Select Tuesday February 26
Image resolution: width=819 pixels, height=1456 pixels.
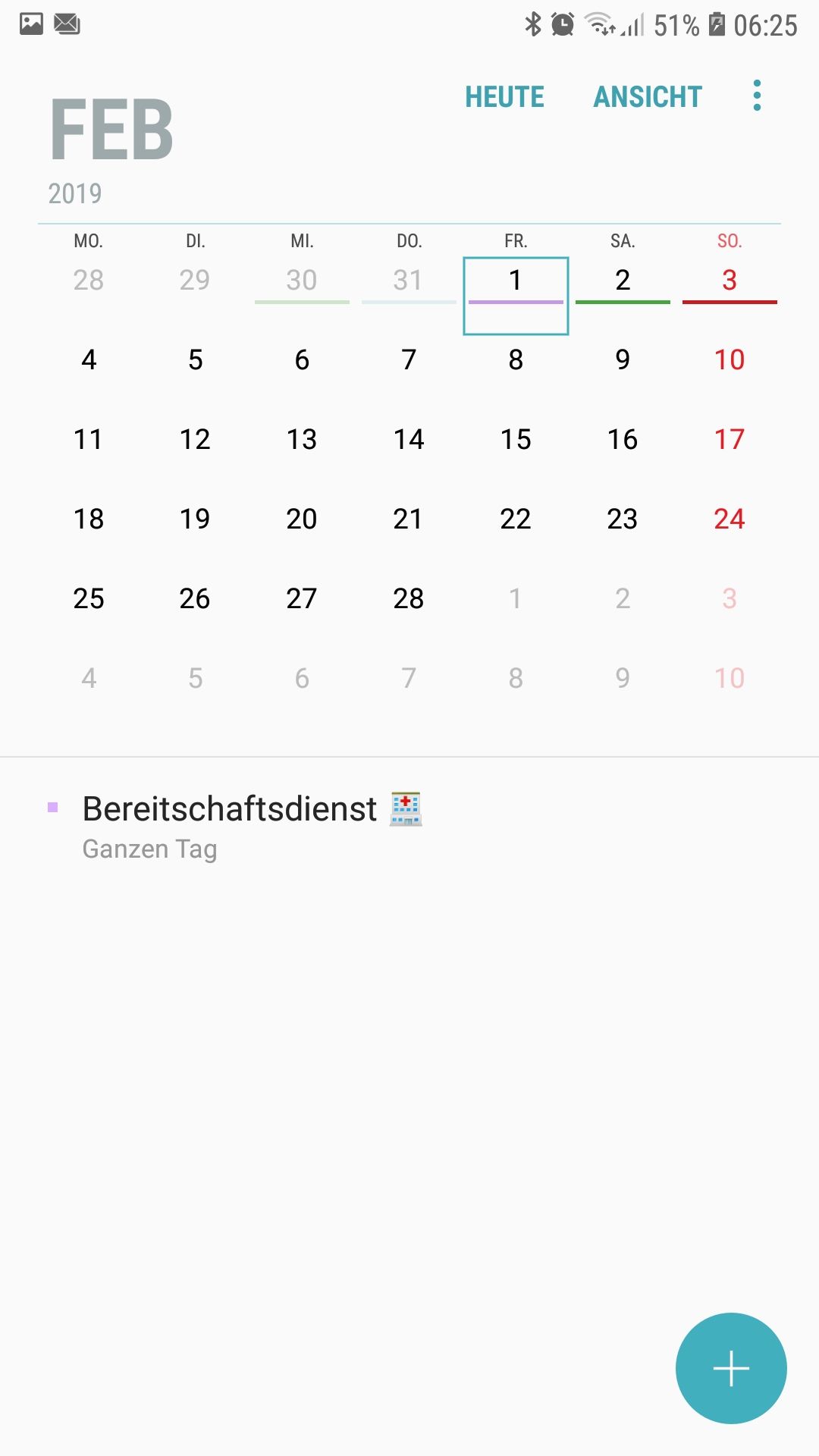pyautogui.click(x=195, y=599)
